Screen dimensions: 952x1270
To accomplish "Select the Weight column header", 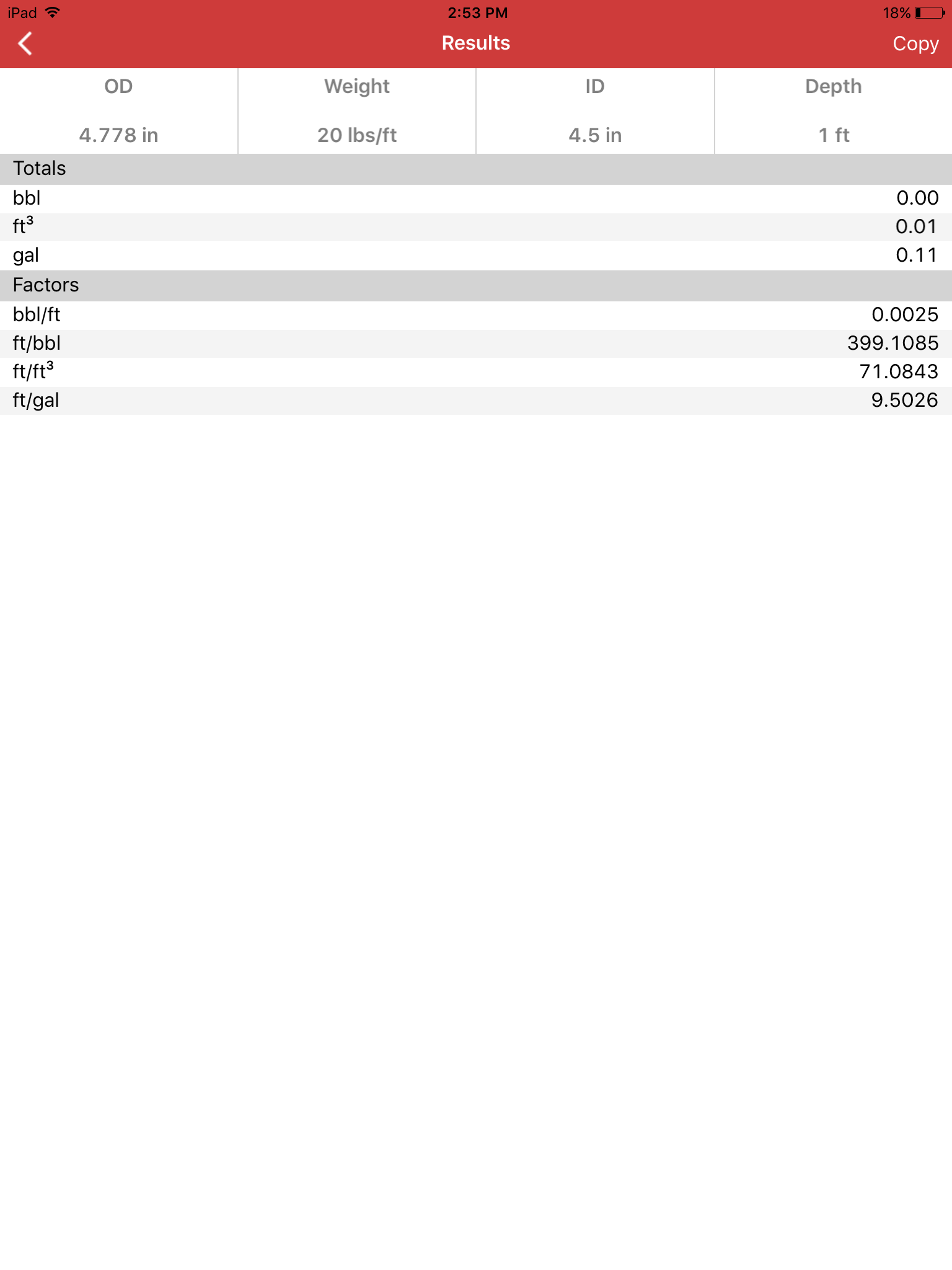I will click(x=356, y=87).
